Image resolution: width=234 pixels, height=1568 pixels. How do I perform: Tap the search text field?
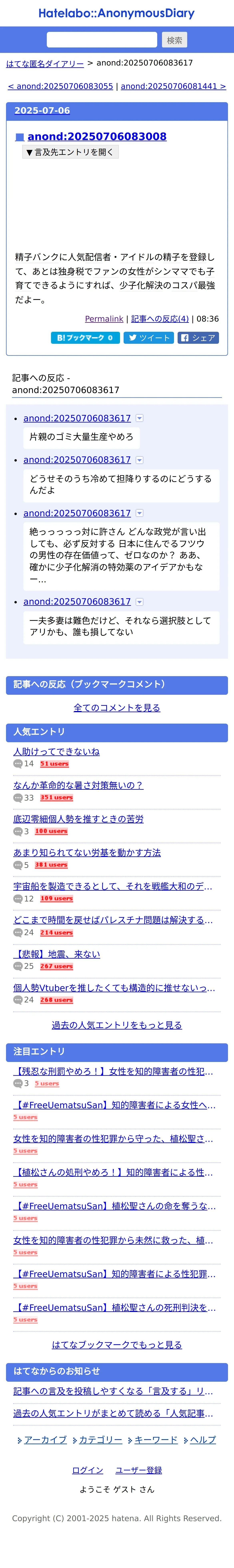(x=102, y=40)
